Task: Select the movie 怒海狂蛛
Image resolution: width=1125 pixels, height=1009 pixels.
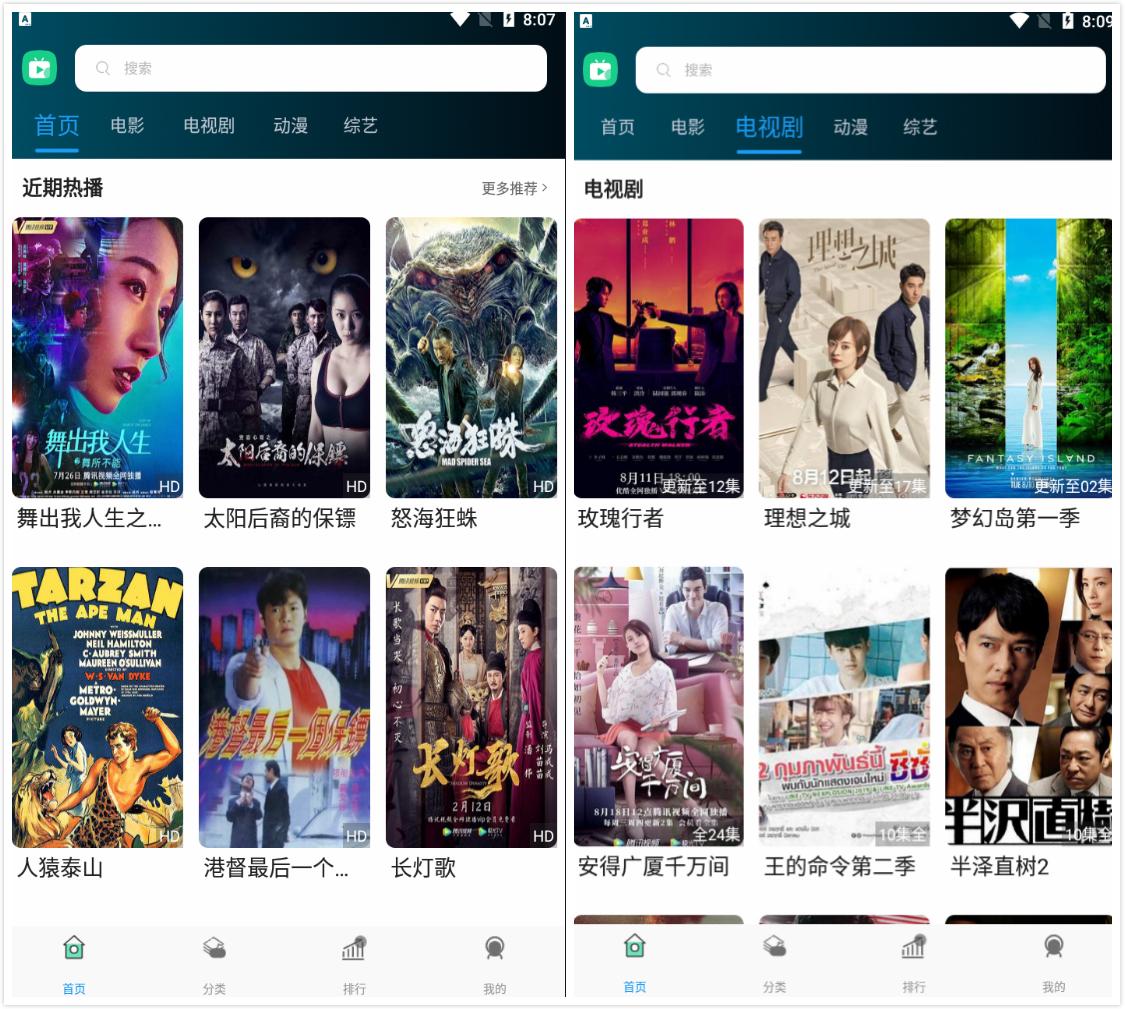Action: pyautogui.click(x=471, y=358)
